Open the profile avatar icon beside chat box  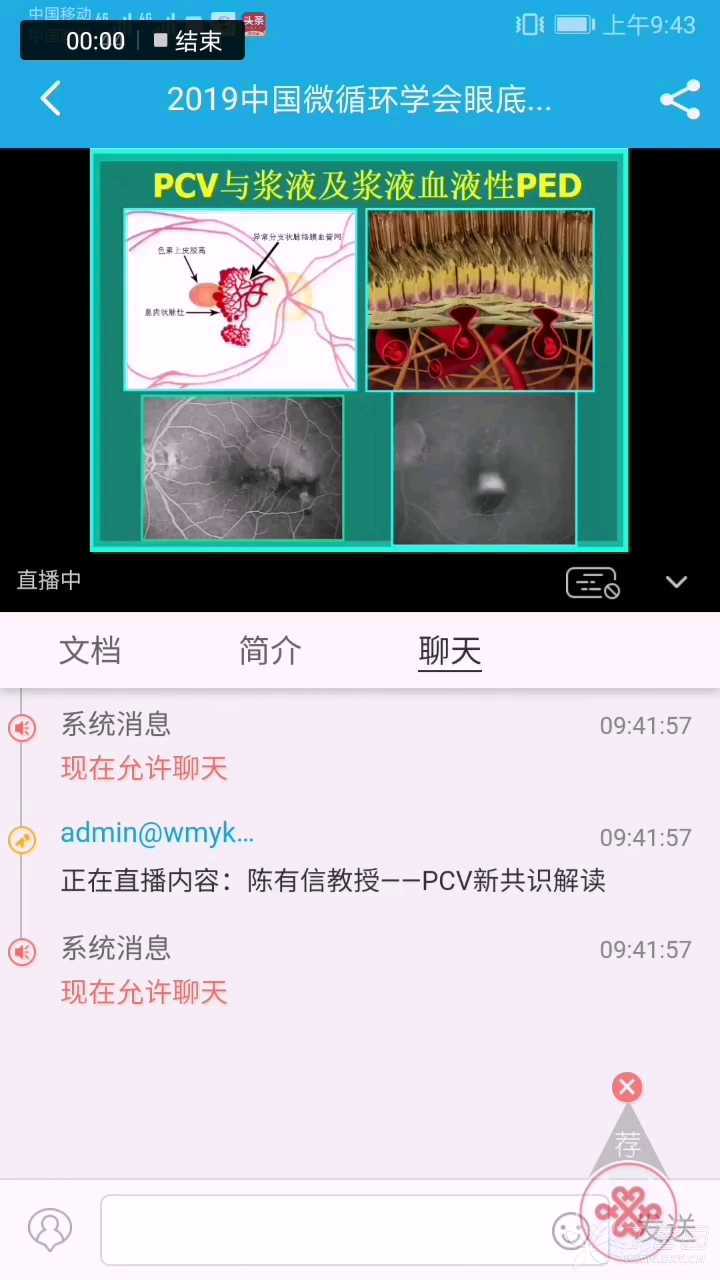[50, 1230]
